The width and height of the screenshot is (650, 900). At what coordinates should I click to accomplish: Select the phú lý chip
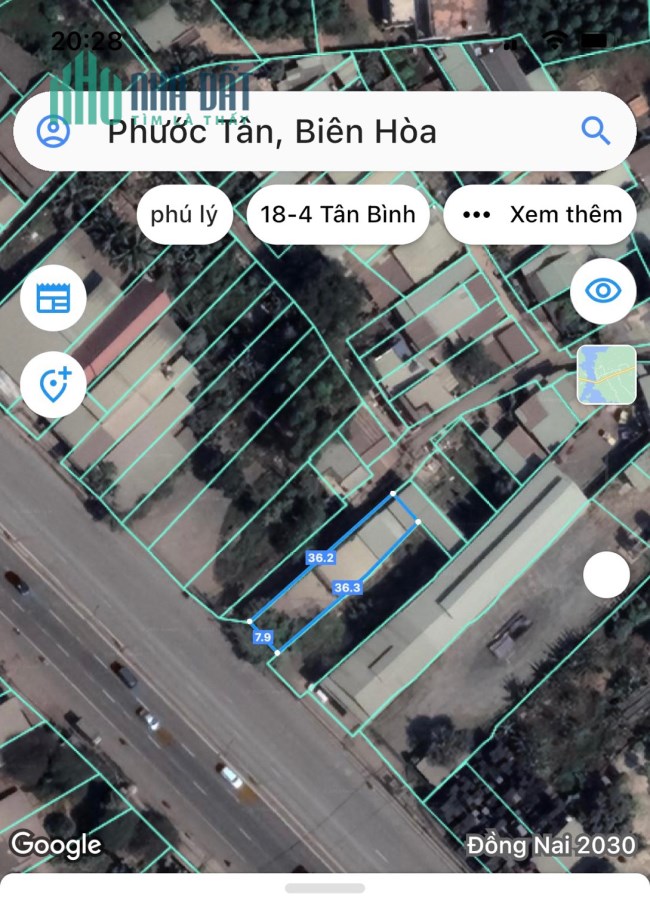click(x=184, y=215)
